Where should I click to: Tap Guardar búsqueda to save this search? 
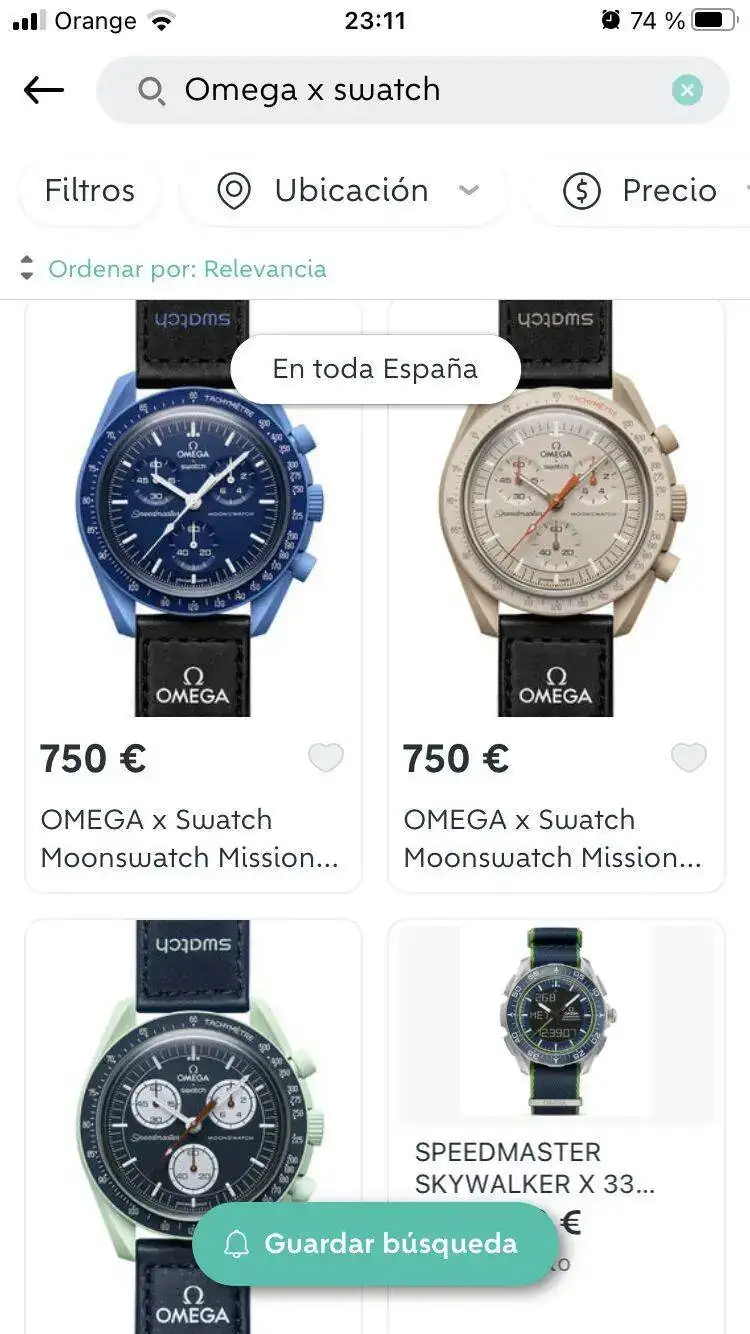(375, 1244)
